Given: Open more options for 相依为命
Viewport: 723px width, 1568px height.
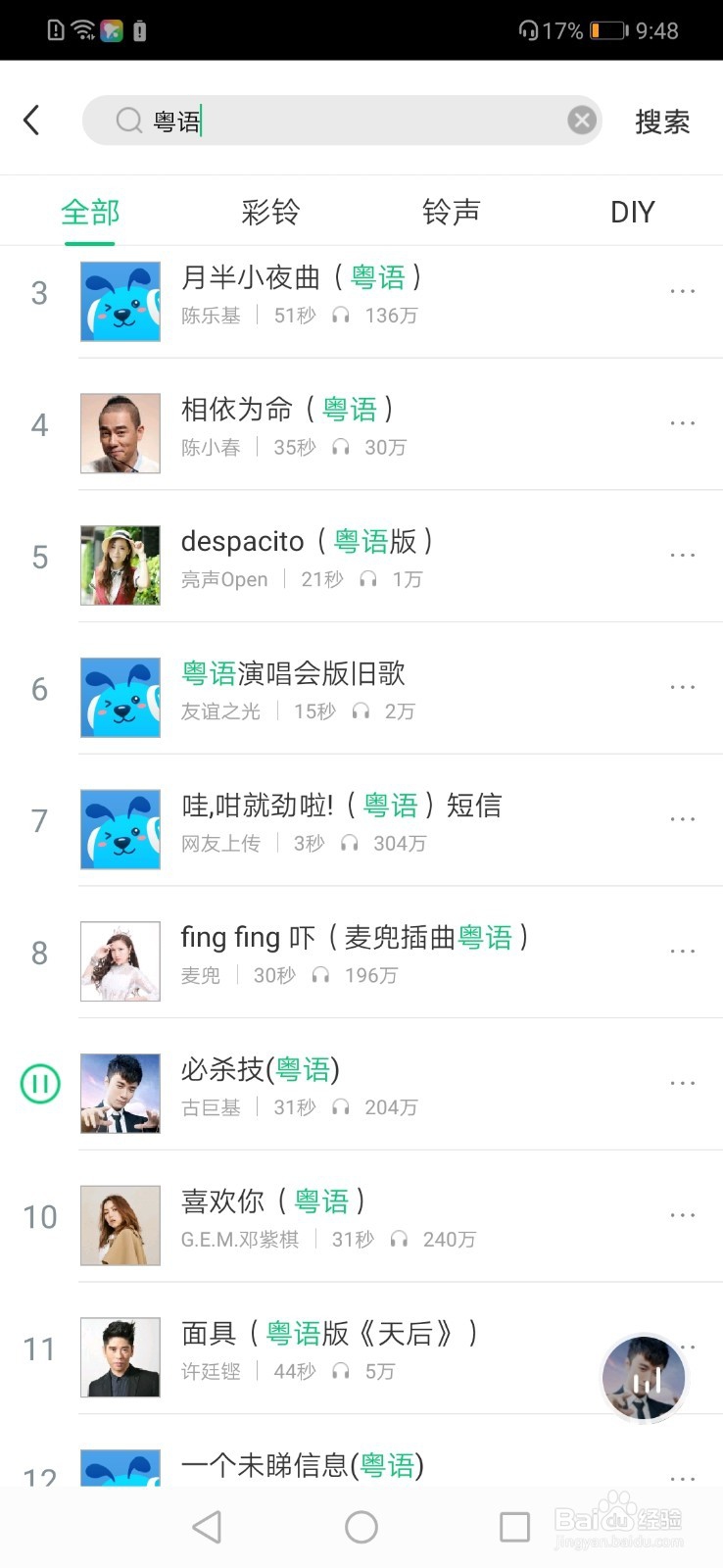Looking at the screenshot, I should click(x=682, y=422).
